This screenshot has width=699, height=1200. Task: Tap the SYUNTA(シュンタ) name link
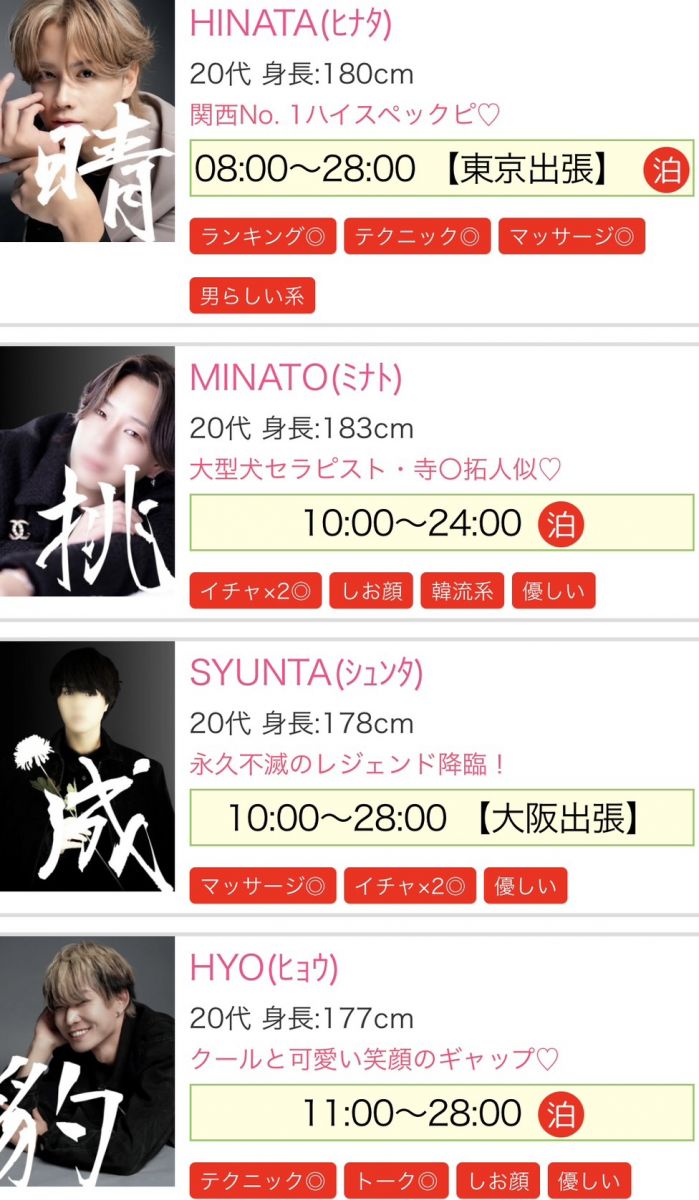click(306, 673)
